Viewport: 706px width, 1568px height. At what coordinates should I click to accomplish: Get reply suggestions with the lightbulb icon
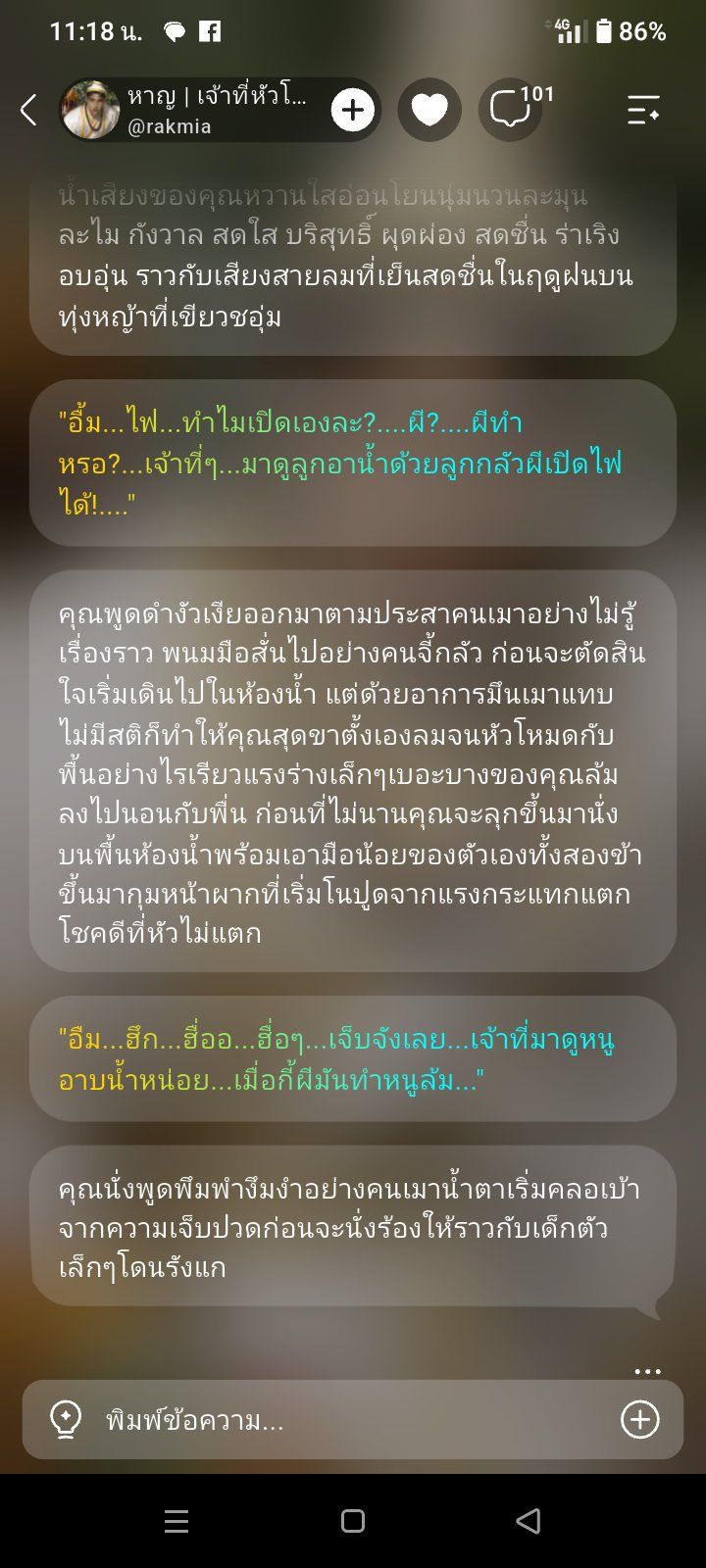[x=66, y=1419]
